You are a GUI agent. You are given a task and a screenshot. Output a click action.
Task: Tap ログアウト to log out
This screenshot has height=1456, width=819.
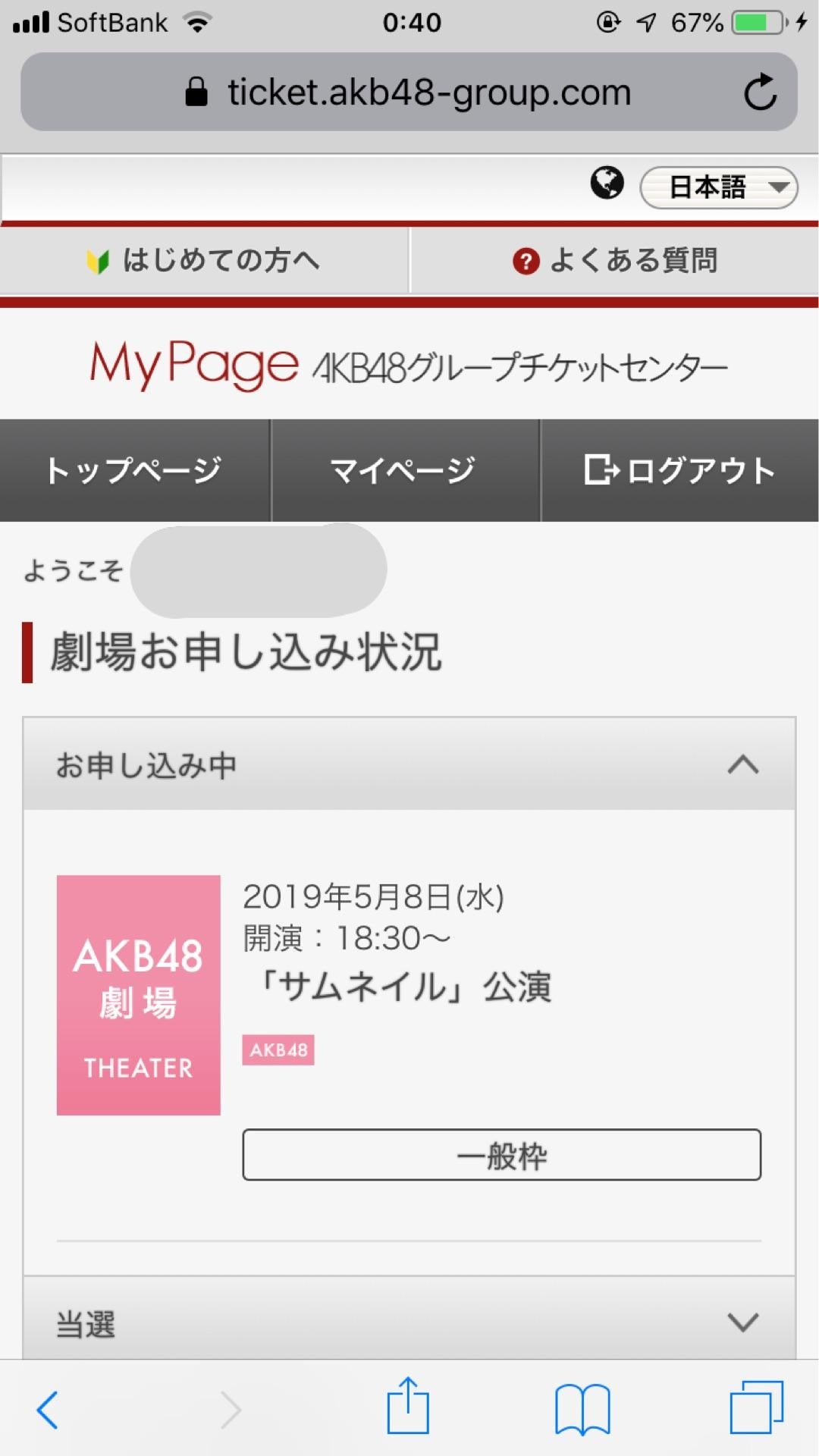(x=680, y=470)
